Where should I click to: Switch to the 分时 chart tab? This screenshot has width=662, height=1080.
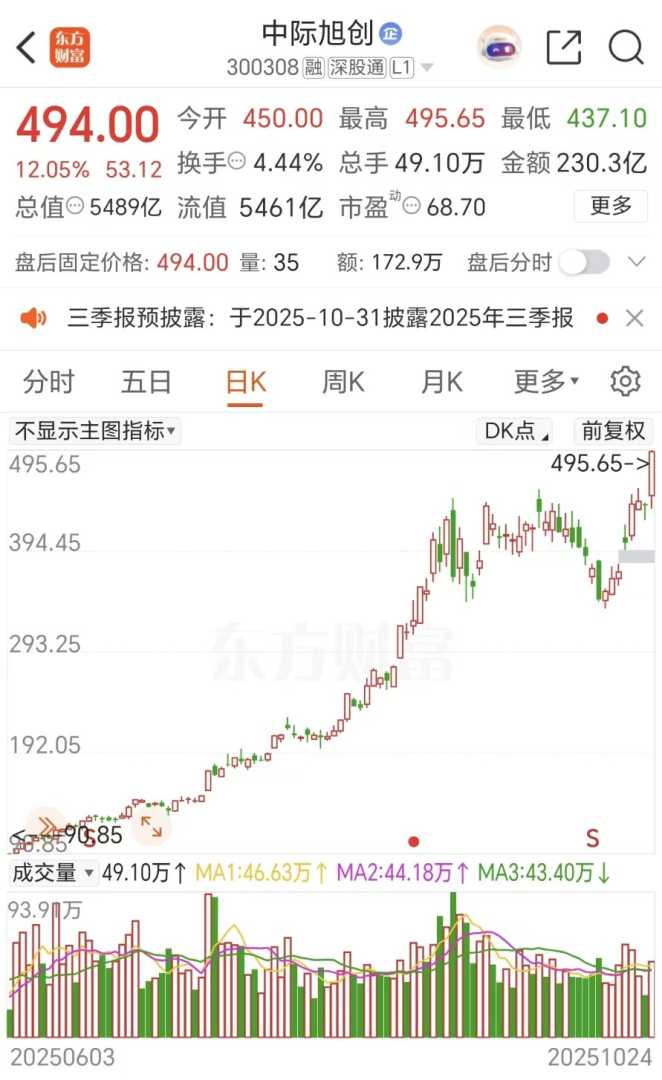click(x=49, y=381)
